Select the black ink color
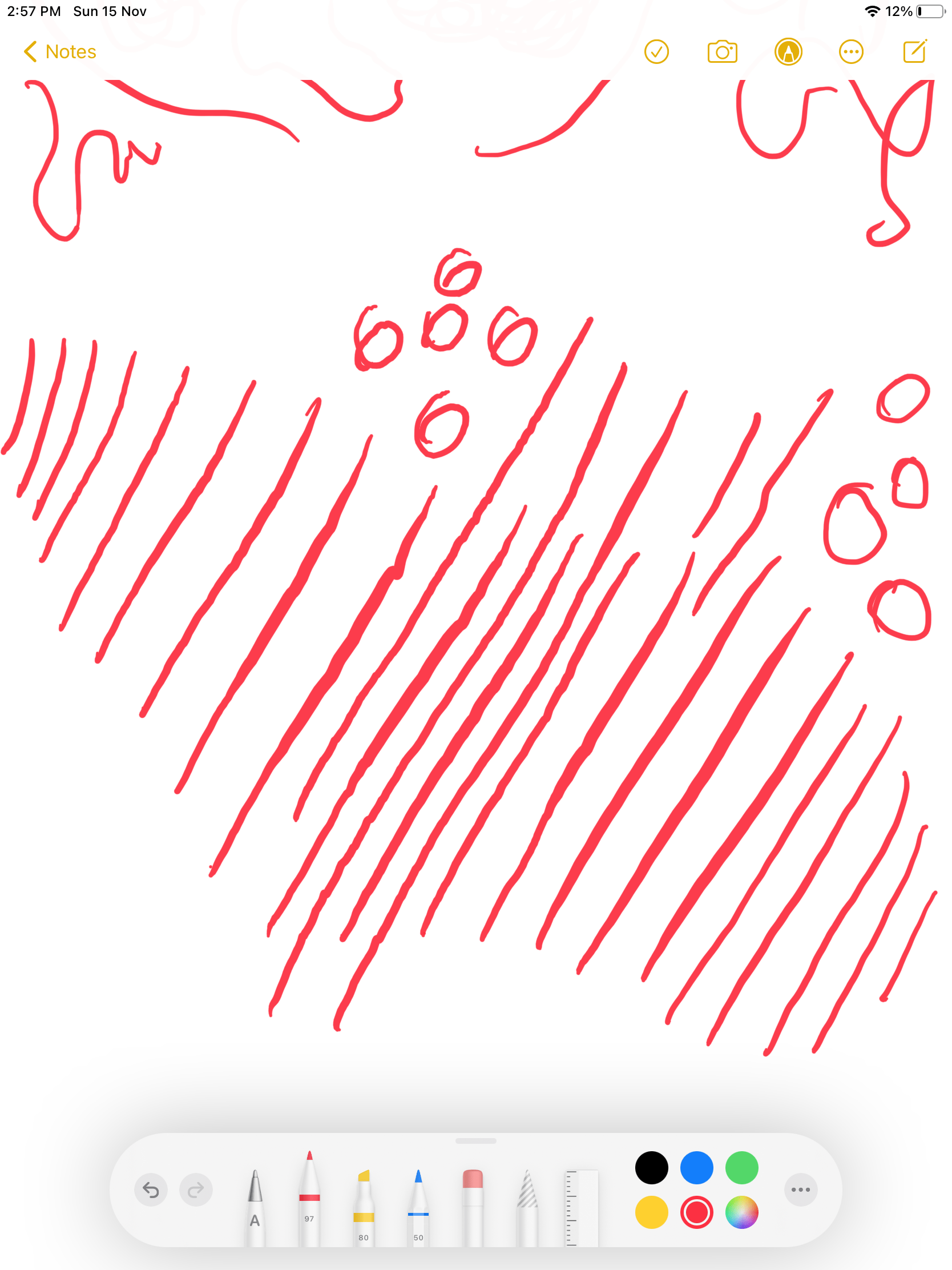The height and width of the screenshot is (1270, 952). click(x=651, y=1167)
